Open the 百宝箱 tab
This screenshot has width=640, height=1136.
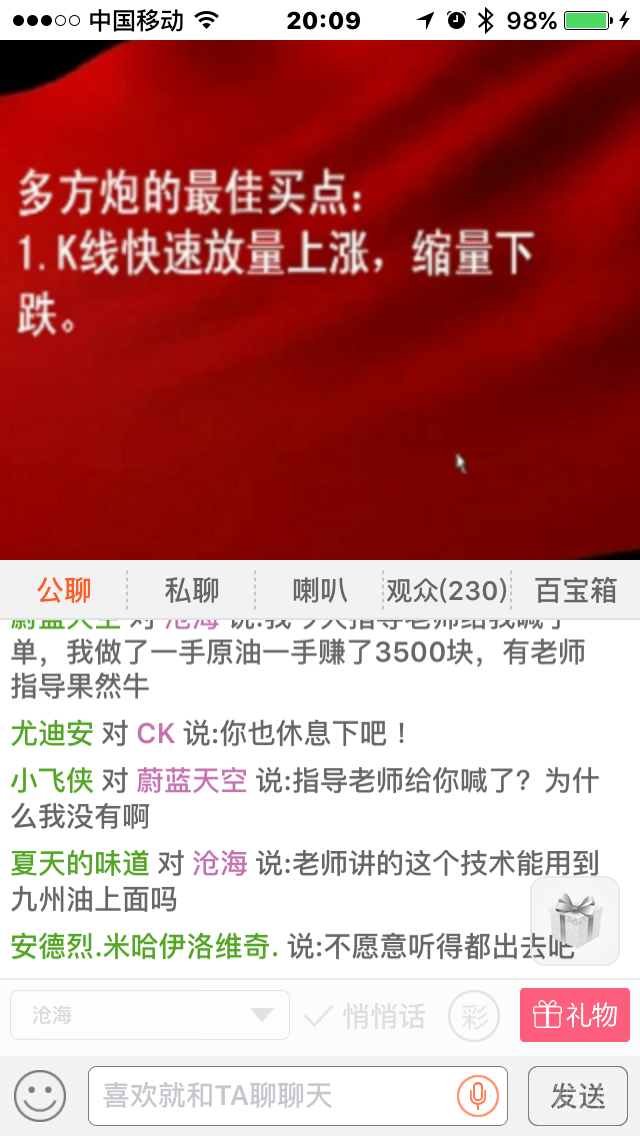click(576, 590)
